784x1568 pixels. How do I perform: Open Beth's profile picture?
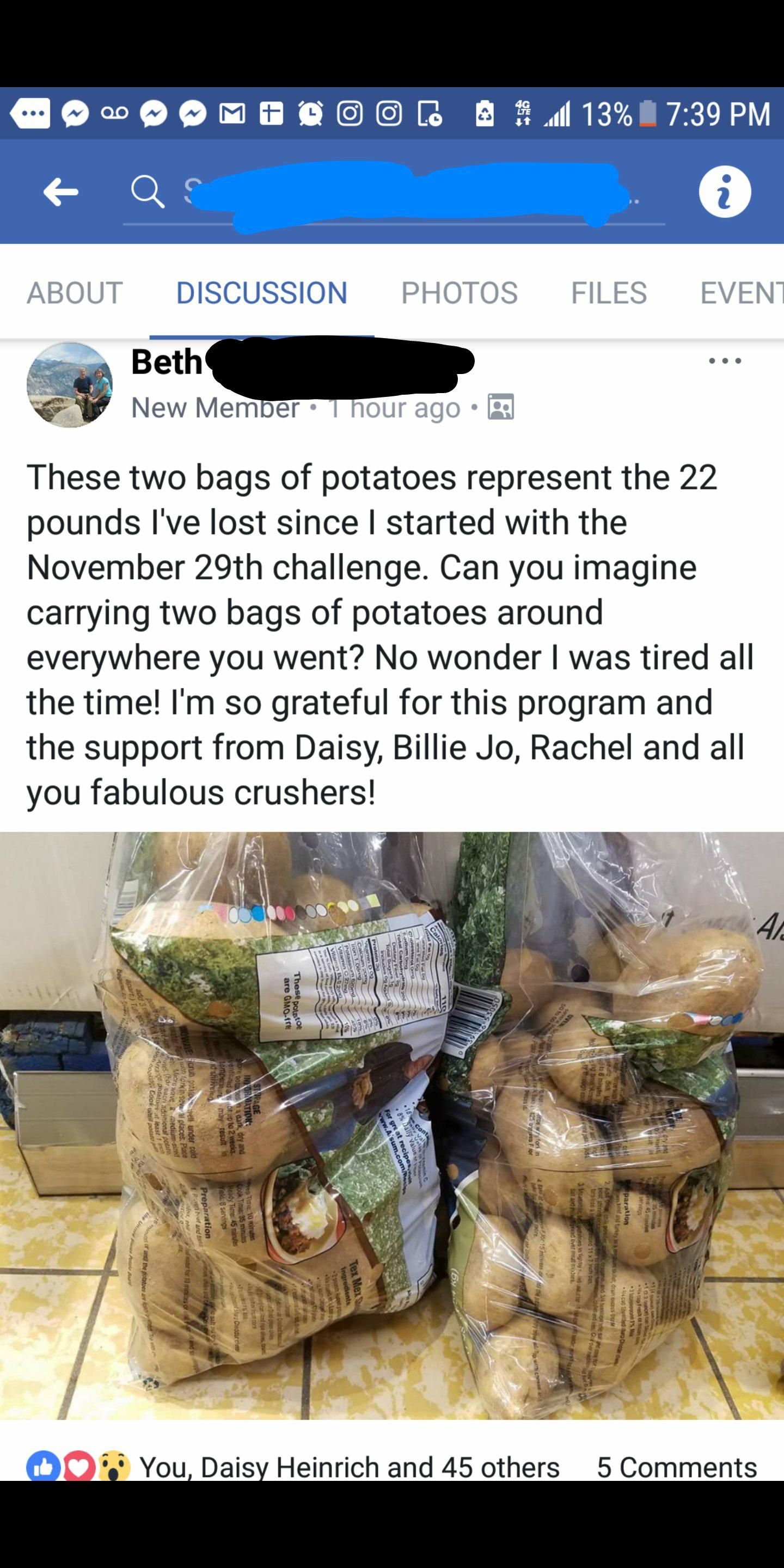pyautogui.click(x=69, y=384)
